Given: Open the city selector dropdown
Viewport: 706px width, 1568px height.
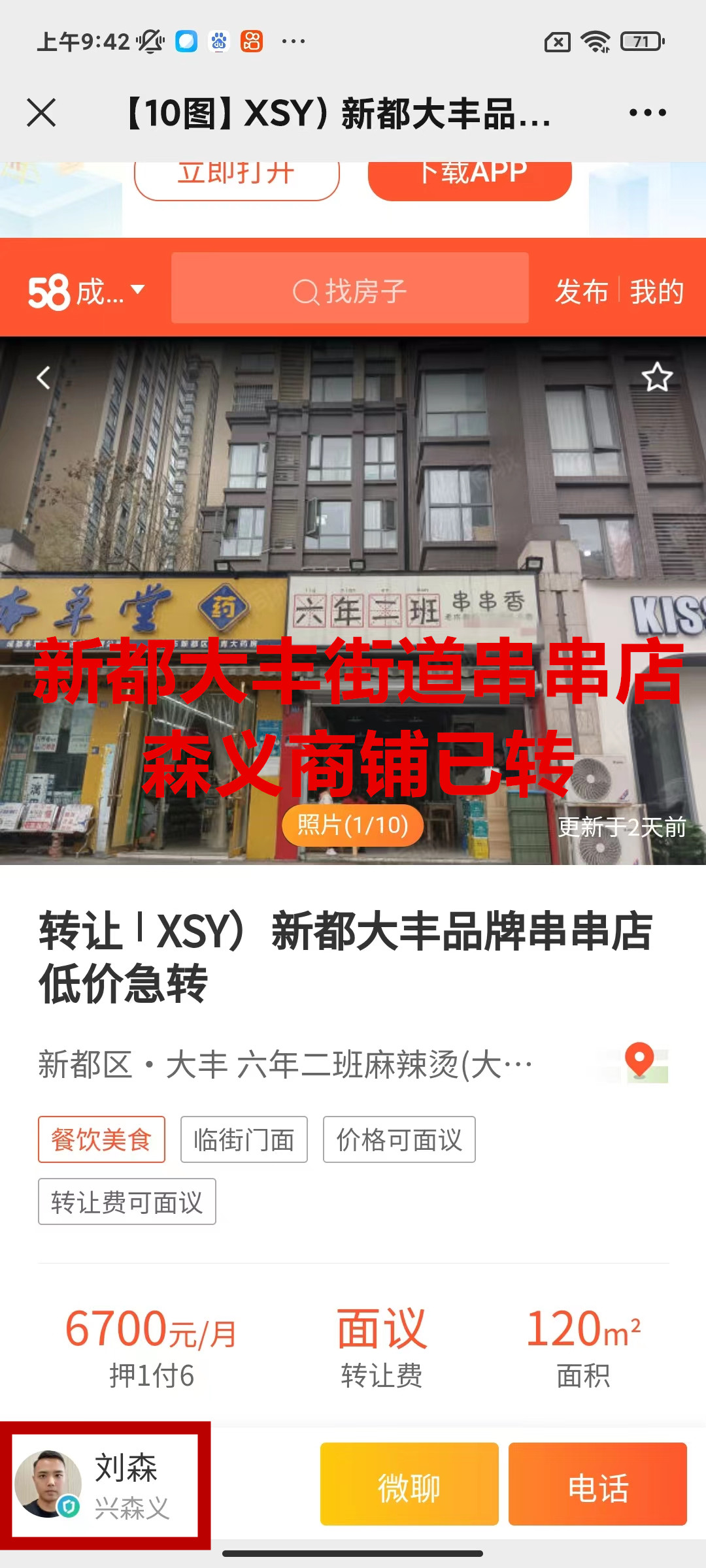Looking at the screenshot, I should 86,291.
